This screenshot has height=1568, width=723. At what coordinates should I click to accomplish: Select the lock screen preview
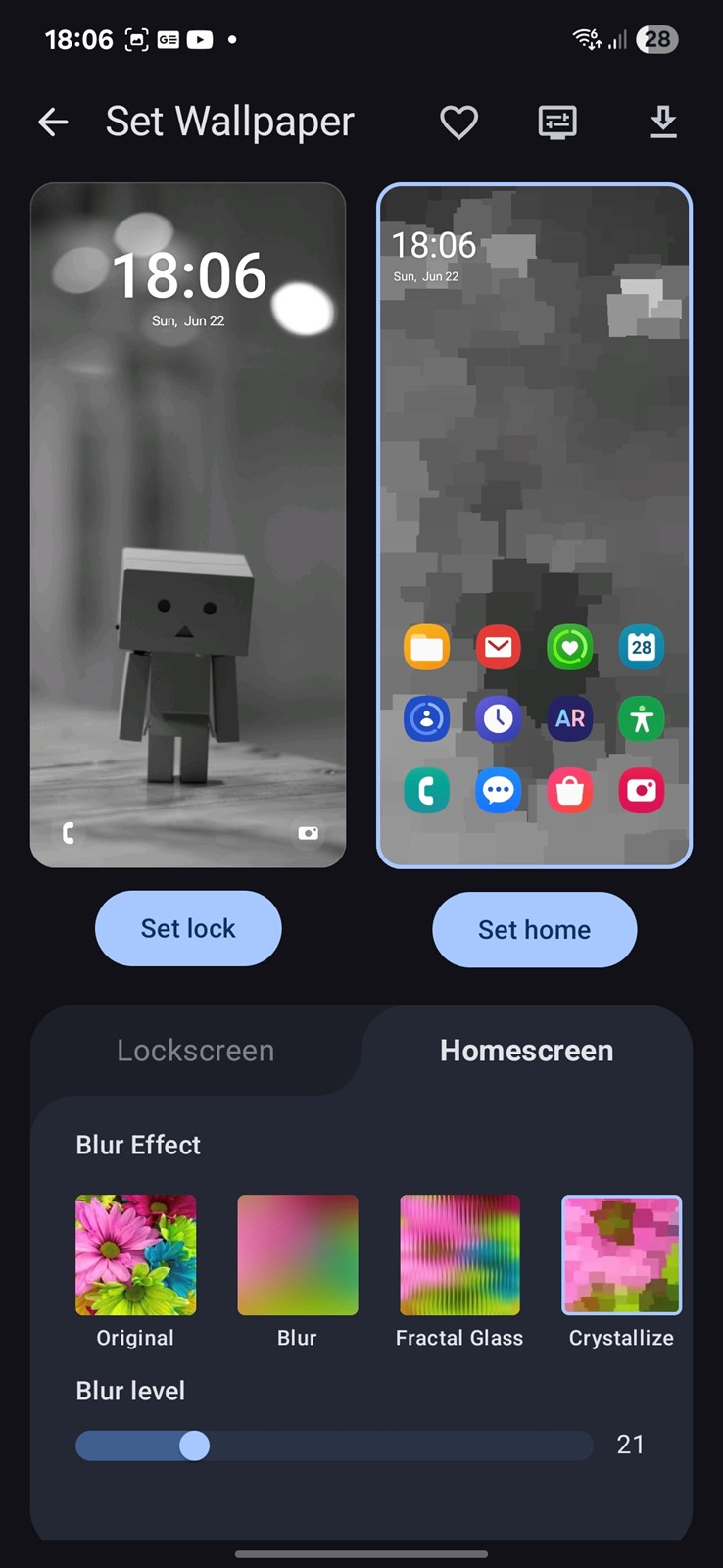click(188, 525)
